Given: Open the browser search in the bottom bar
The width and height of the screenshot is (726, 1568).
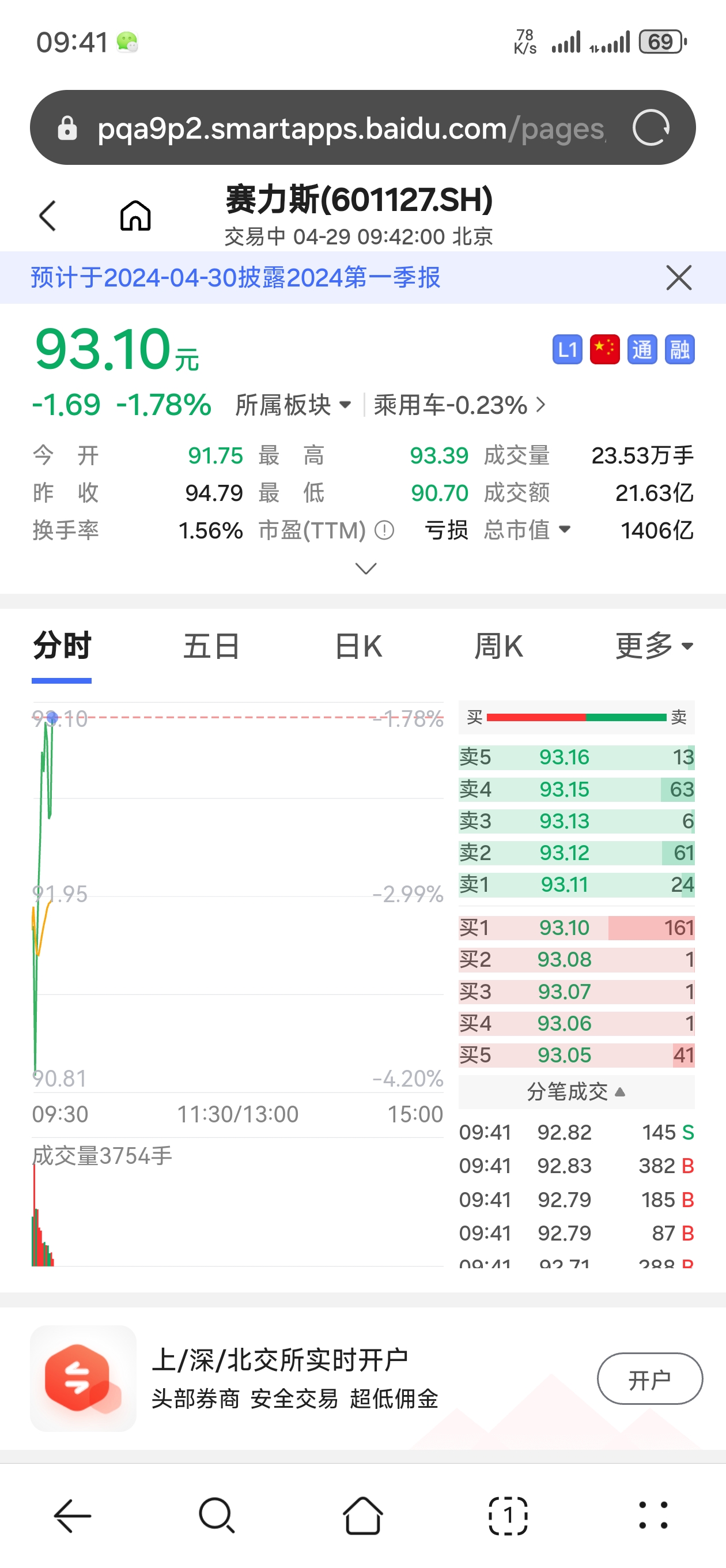Looking at the screenshot, I should (217, 1515).
